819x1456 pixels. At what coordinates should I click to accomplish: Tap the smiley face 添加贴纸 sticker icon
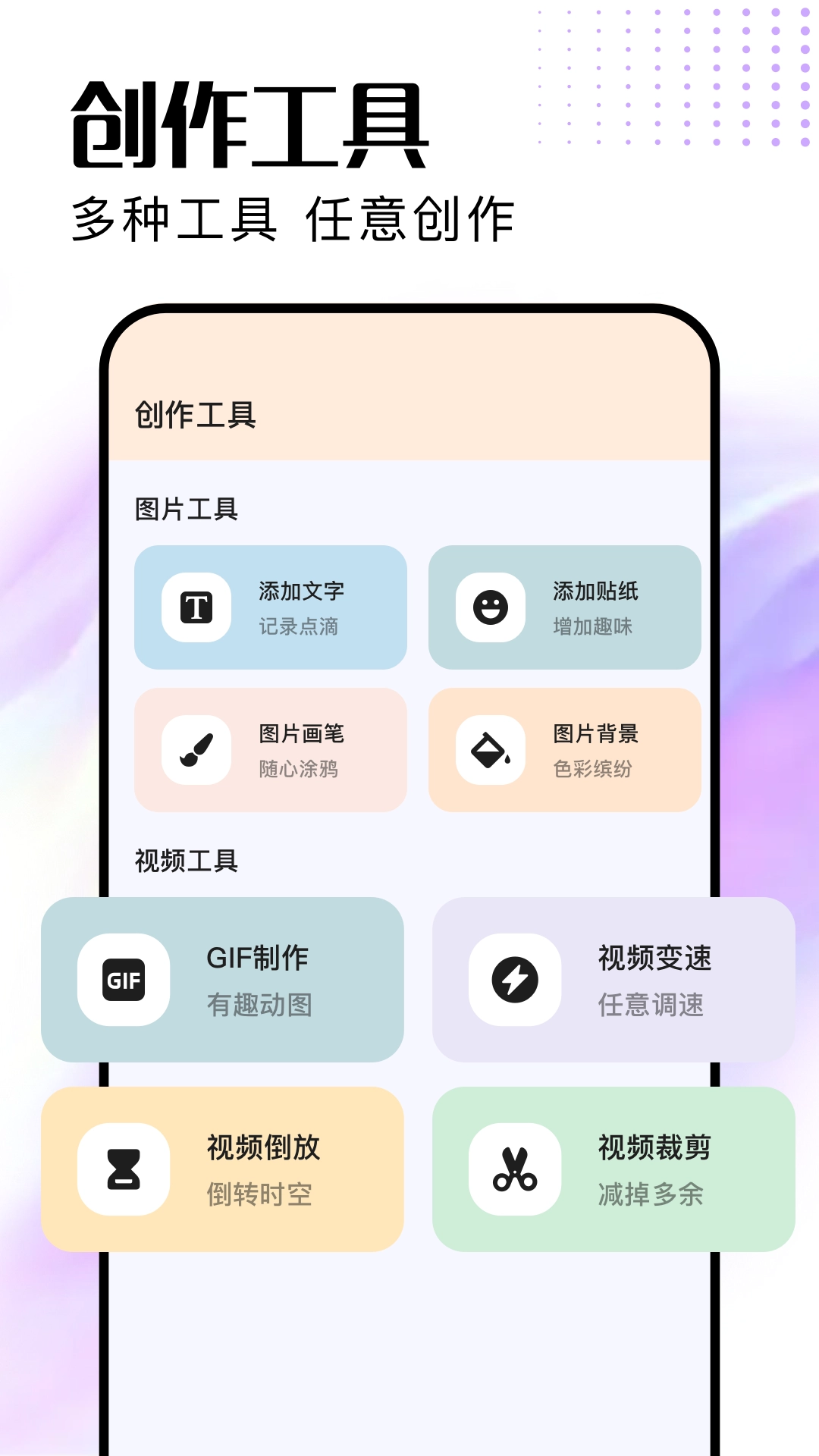(x=490, y=608)
